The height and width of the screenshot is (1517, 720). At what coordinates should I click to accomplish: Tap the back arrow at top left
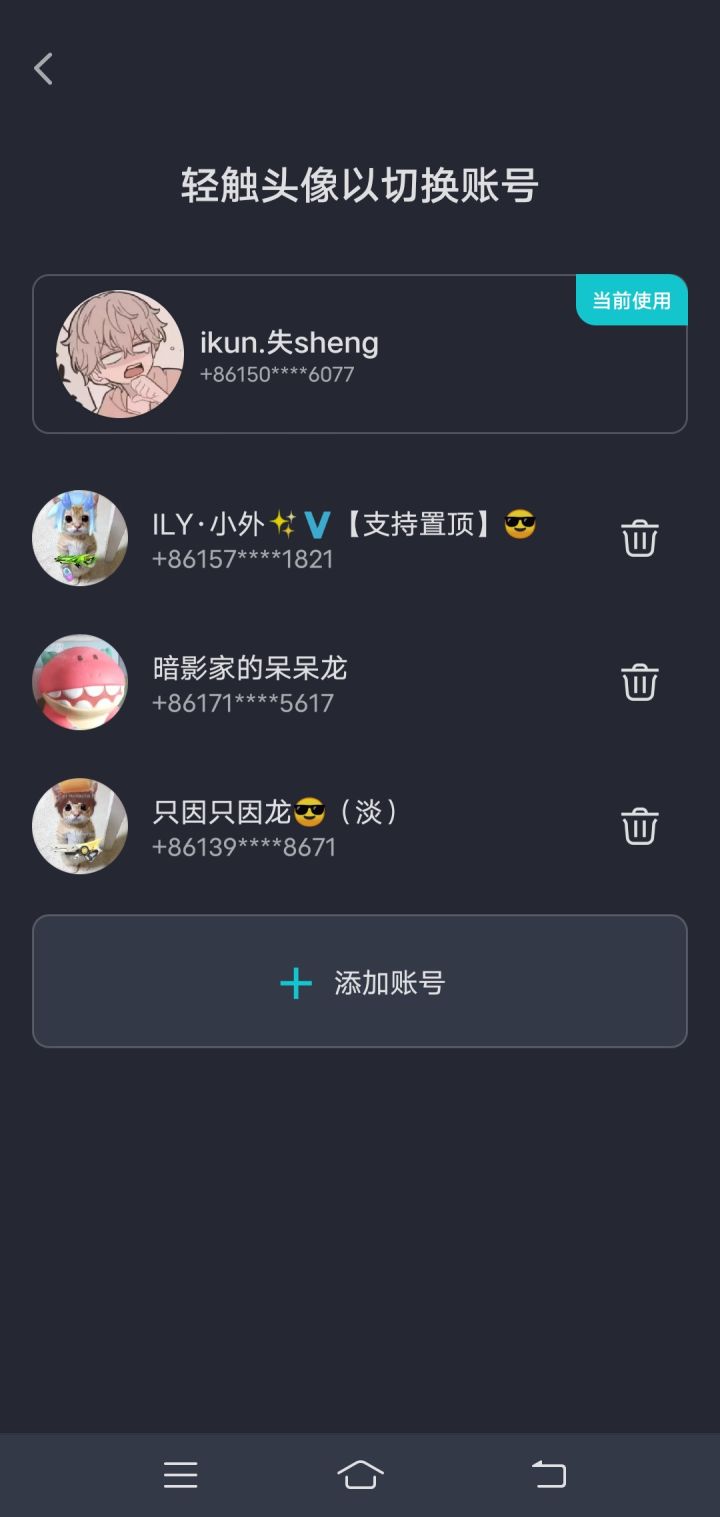click(x=42, y=68)
